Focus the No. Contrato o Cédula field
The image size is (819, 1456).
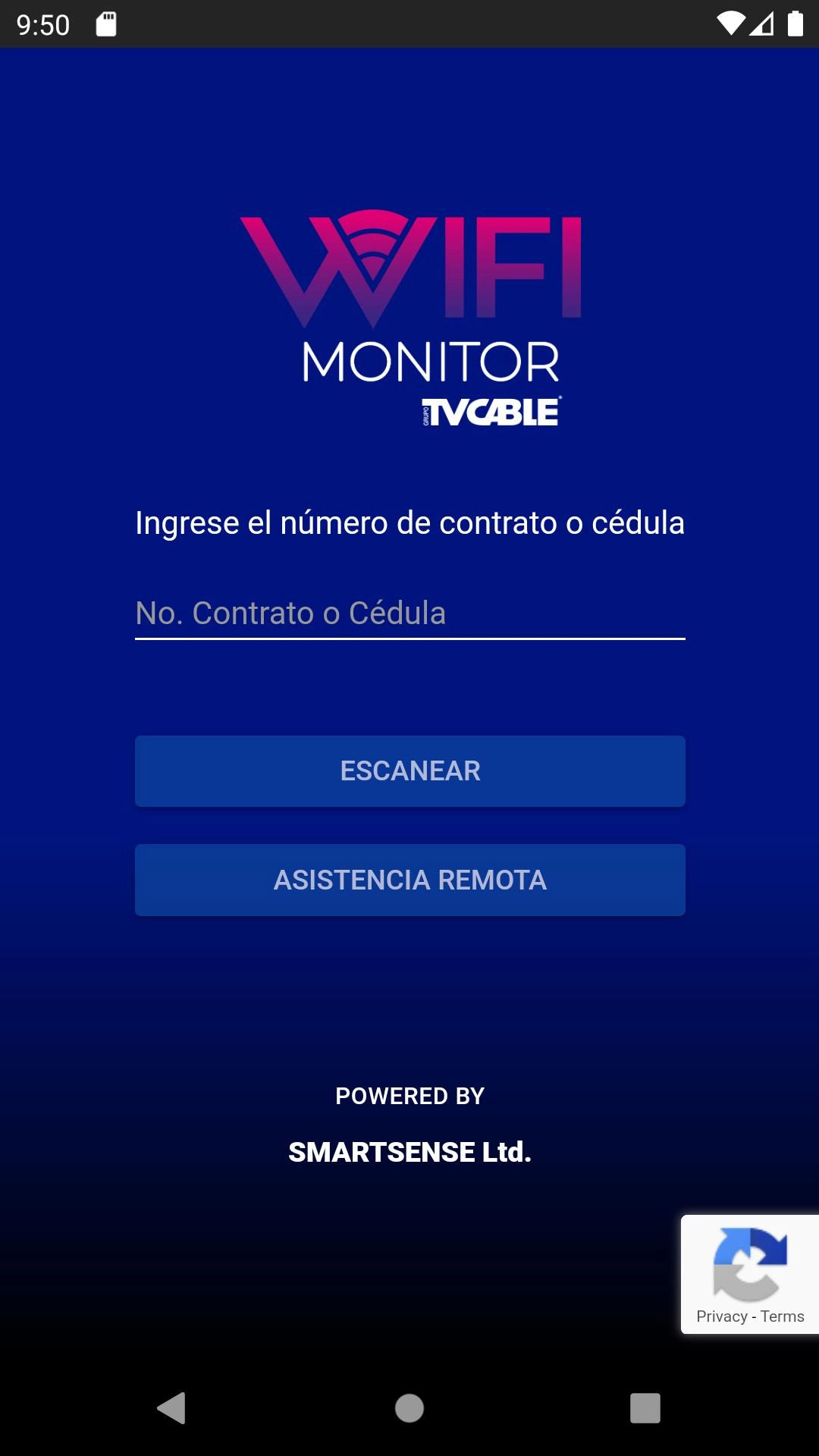click(409, 613)
